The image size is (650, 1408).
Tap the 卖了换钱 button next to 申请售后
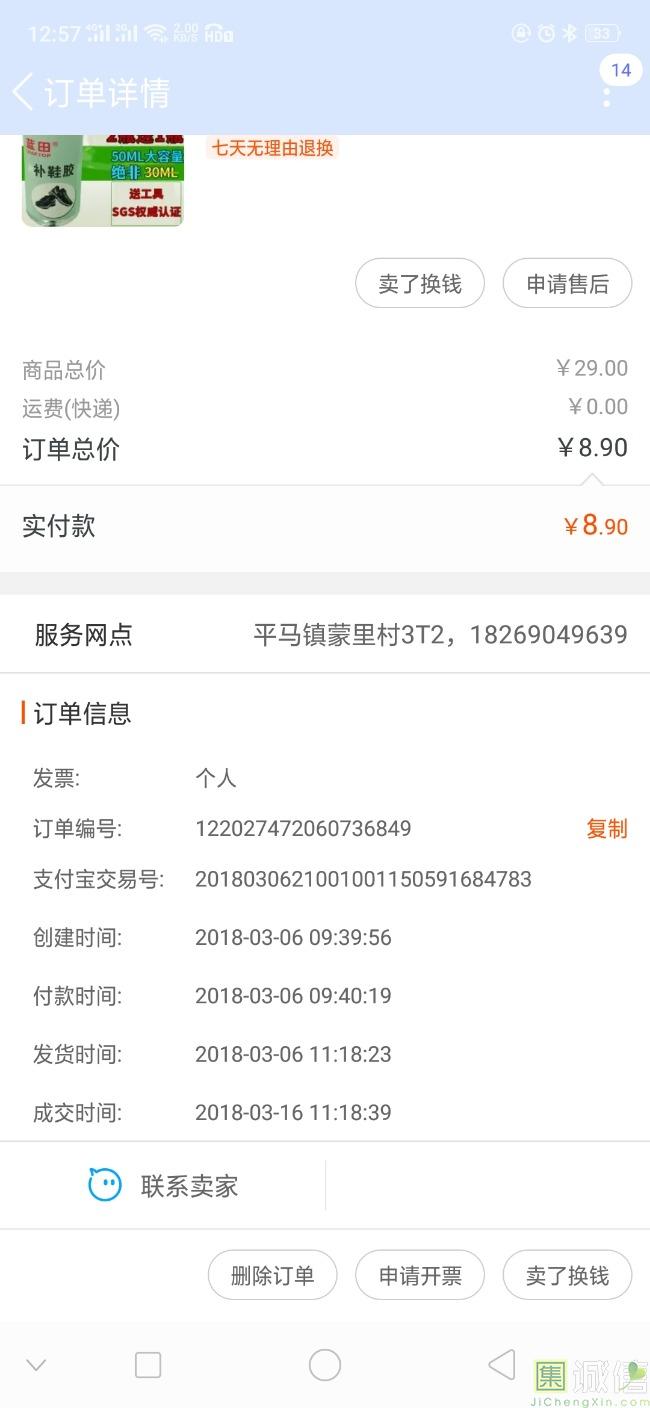click(x=420, y=284)
